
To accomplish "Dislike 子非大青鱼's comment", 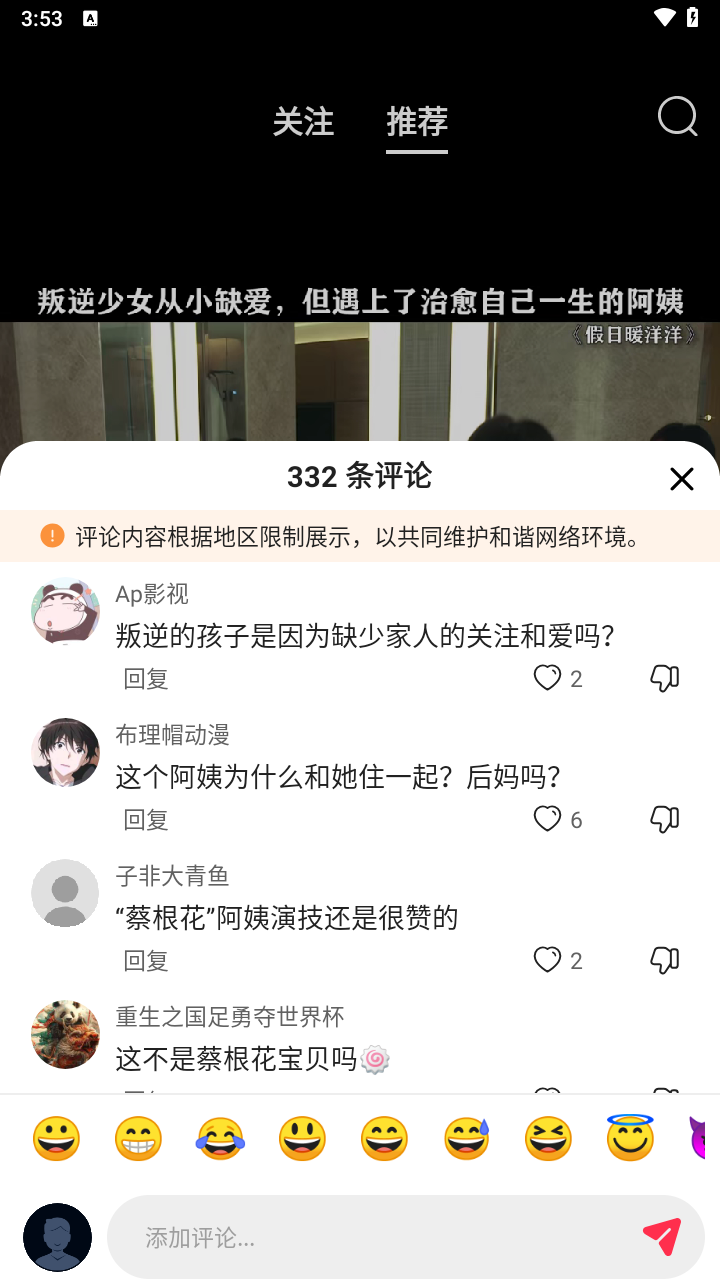I will 664,960.
